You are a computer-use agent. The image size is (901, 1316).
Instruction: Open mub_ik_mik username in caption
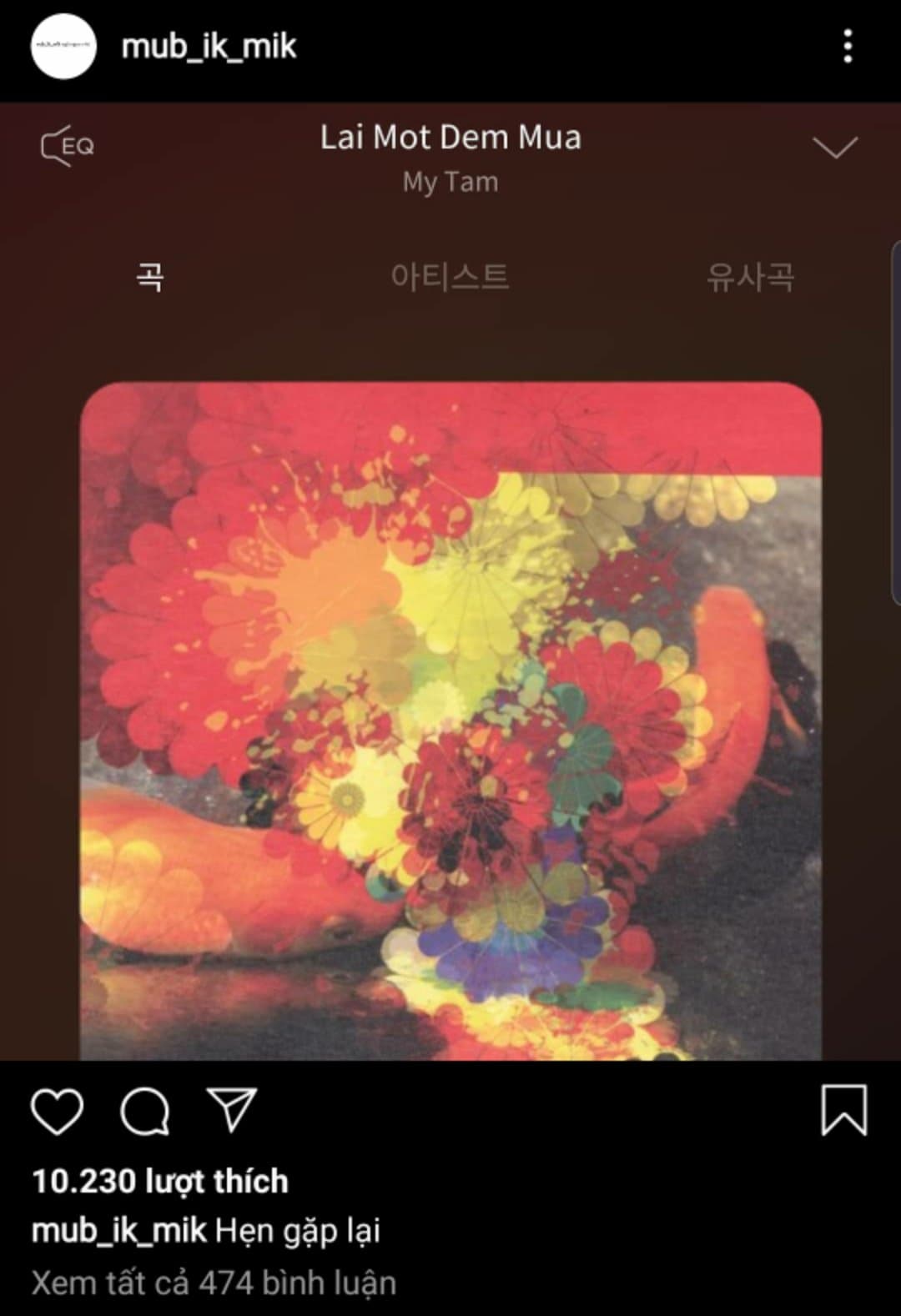click(118, 1231)
